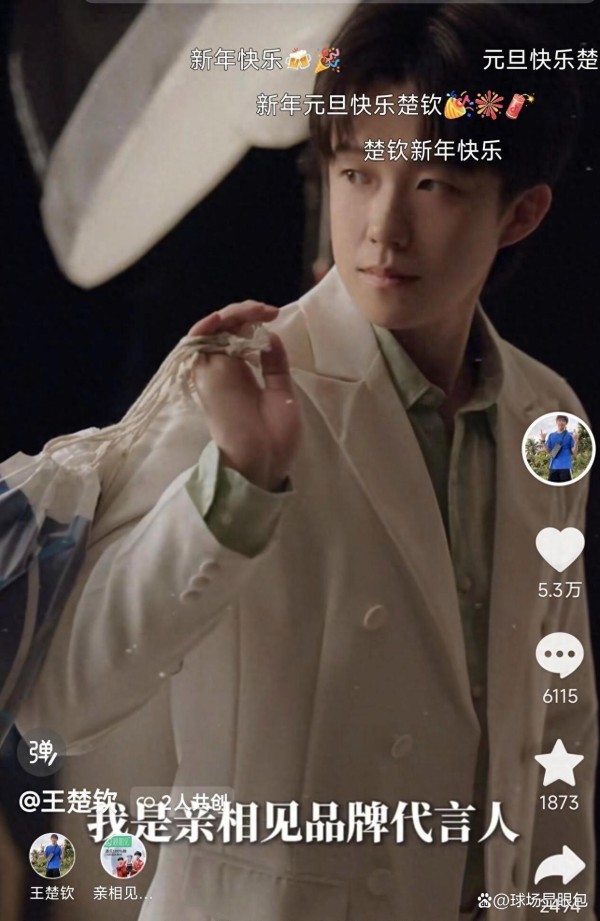View the 2人共创 co-creators list
The height and width of the screenshot is (921, 600).
click(183, 801)
